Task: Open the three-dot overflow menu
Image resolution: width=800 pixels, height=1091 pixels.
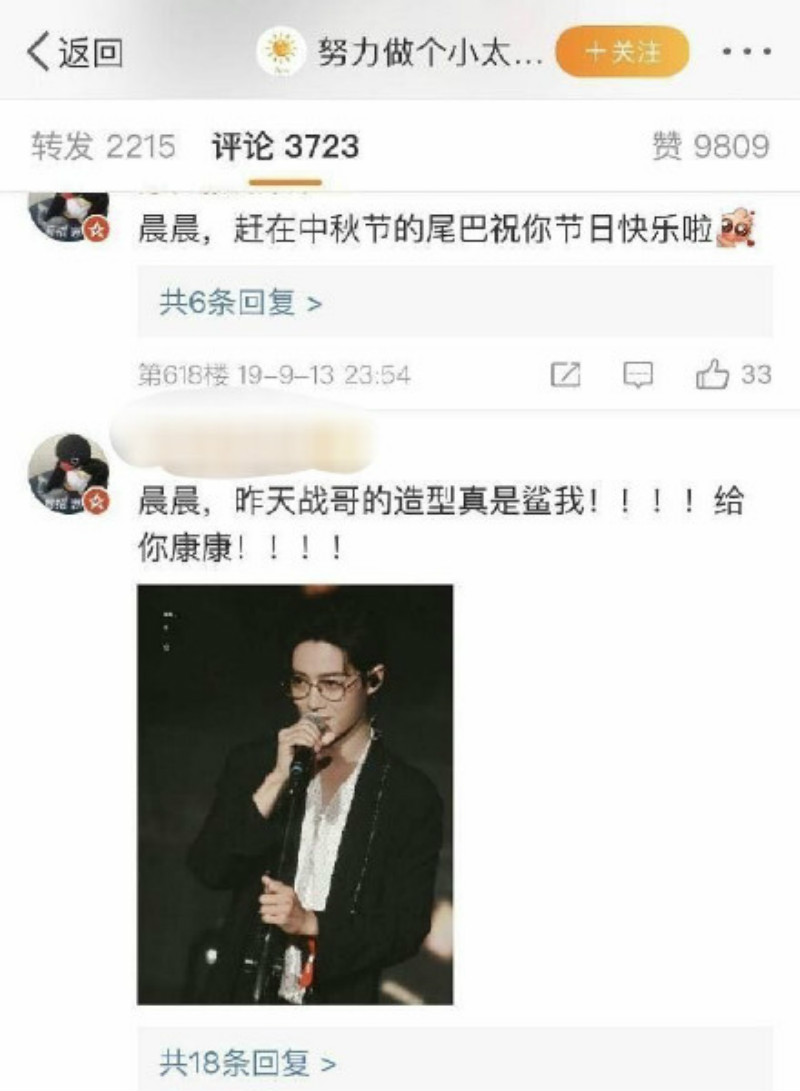Action: click(745, 52)
